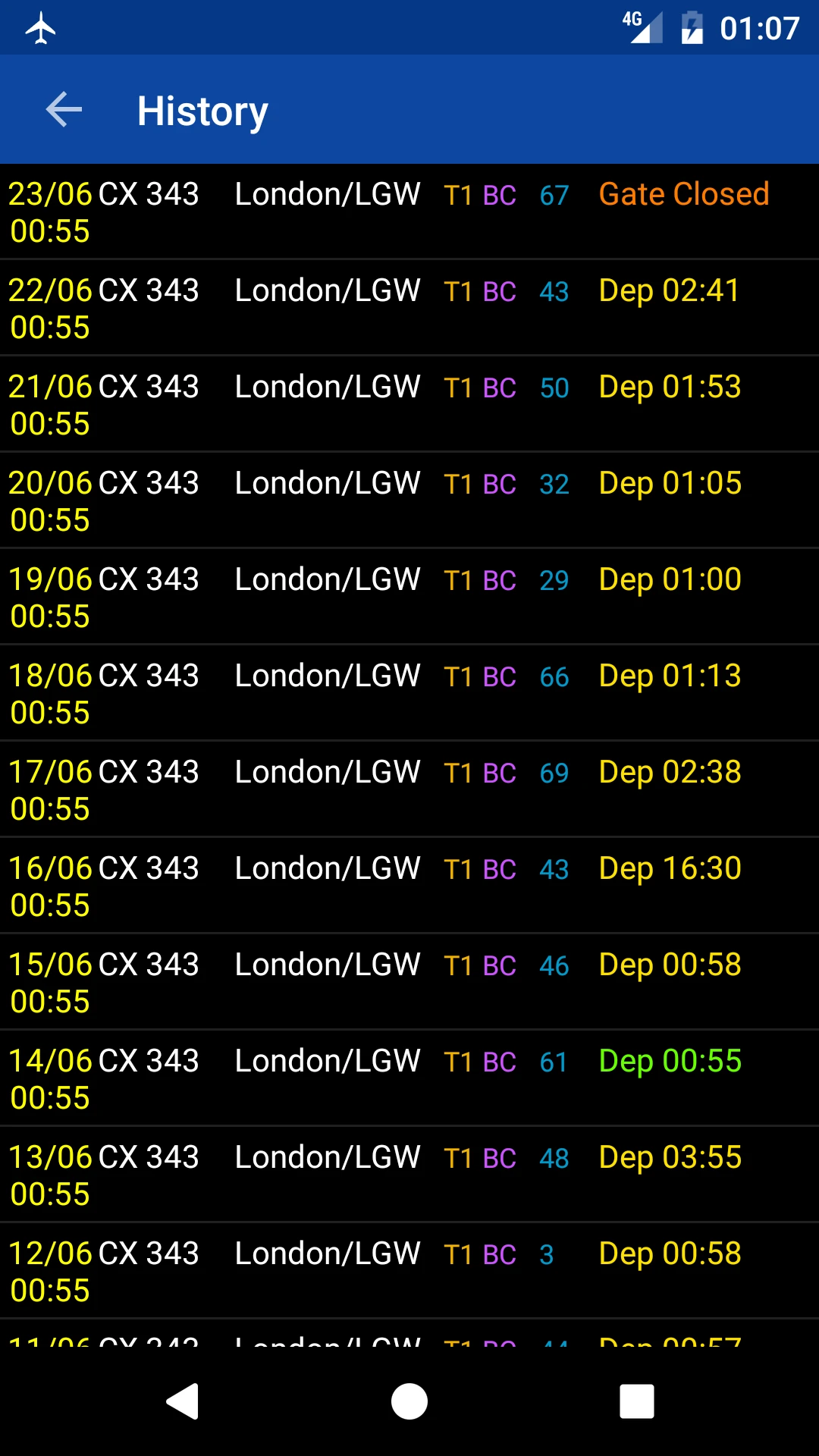View the 20/06 flight departed 01:05
Image resolution: width=819 pixels, height=1456 pixels.
(x=409, y=500)
